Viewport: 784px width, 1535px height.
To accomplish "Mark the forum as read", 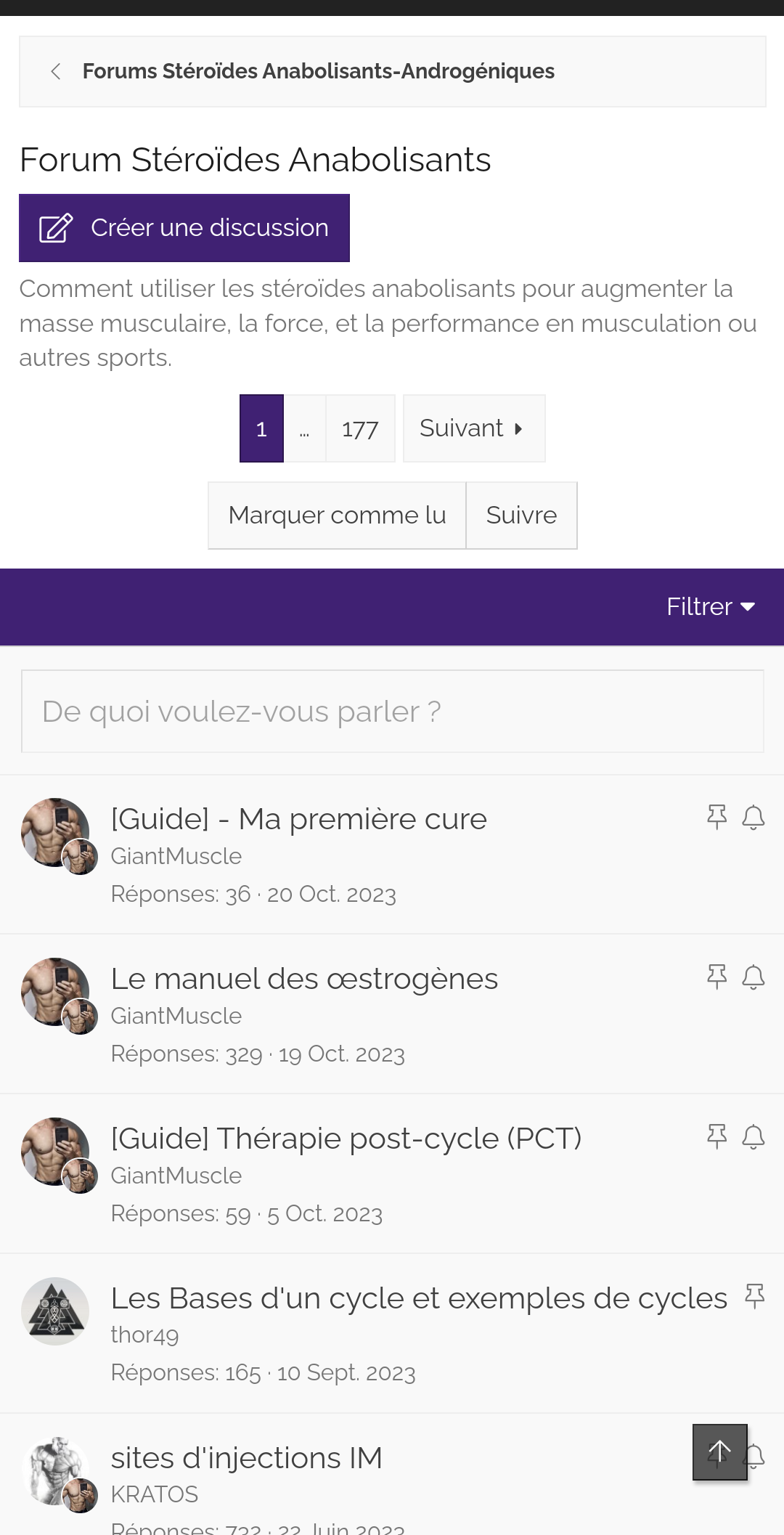I will (x=337, y=515).
